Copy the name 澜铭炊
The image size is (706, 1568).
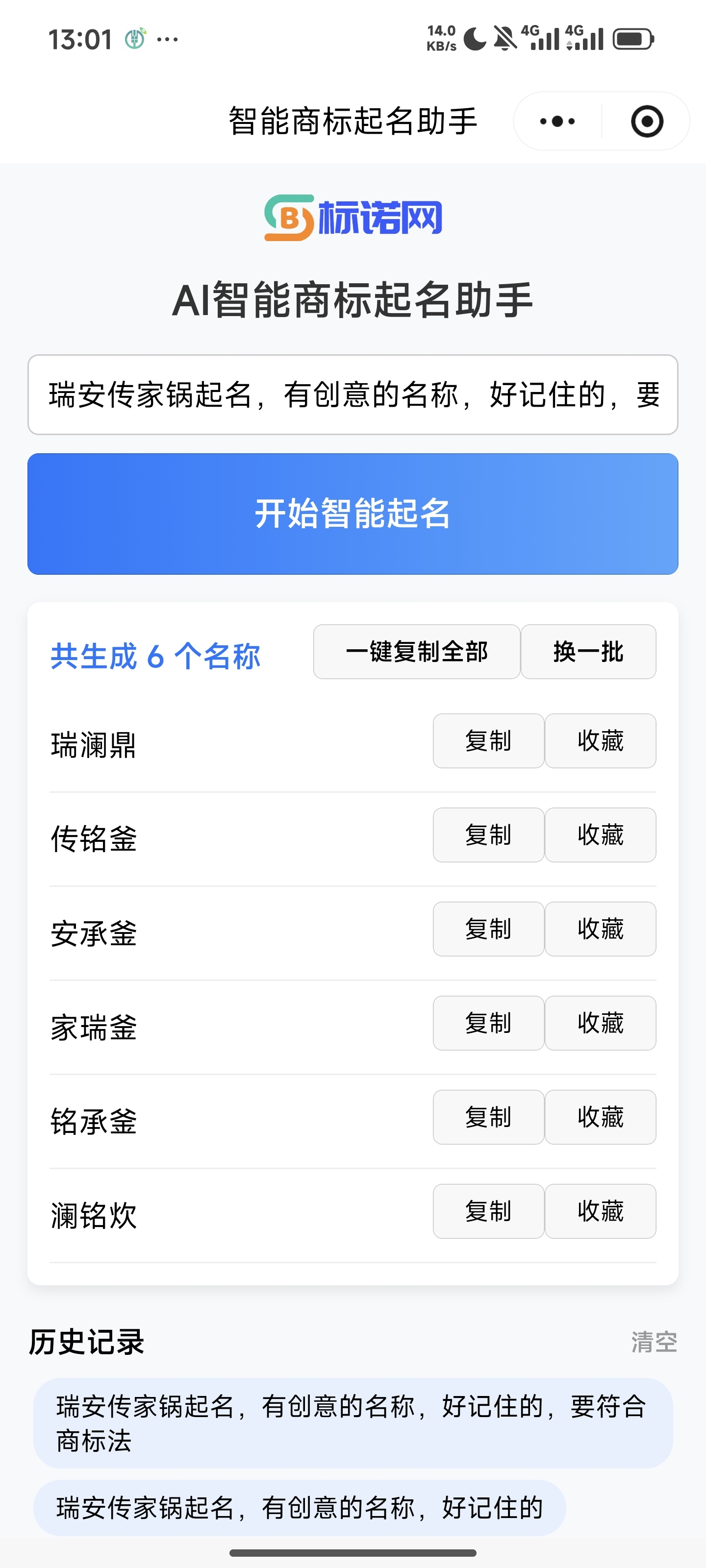(x=488, y=1211)
